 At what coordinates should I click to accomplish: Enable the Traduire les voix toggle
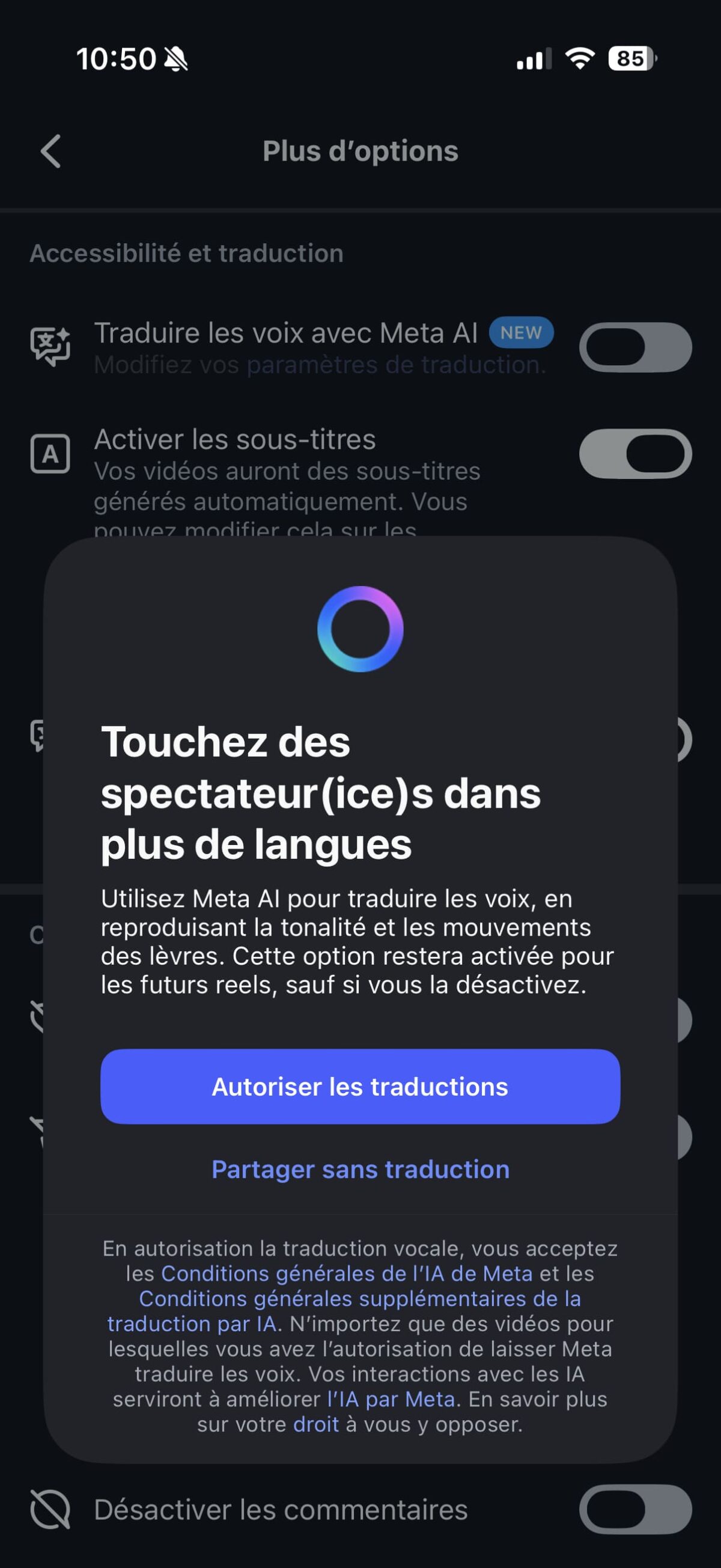click(635, 346)
